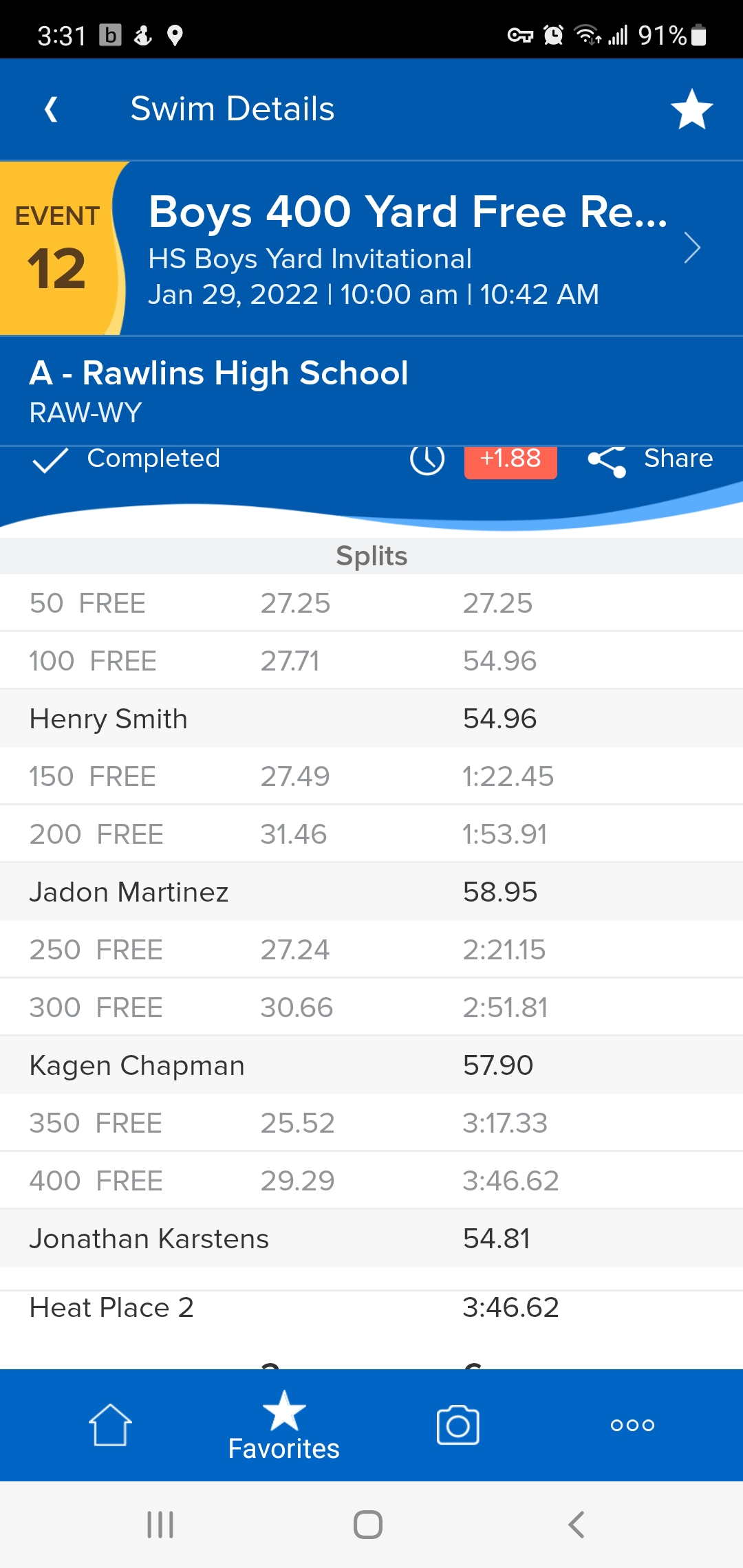This screenshot has height=1568, width=743.
Task: Open Boys 400 Yard Free Relay event
Action: tap(407, 248)
